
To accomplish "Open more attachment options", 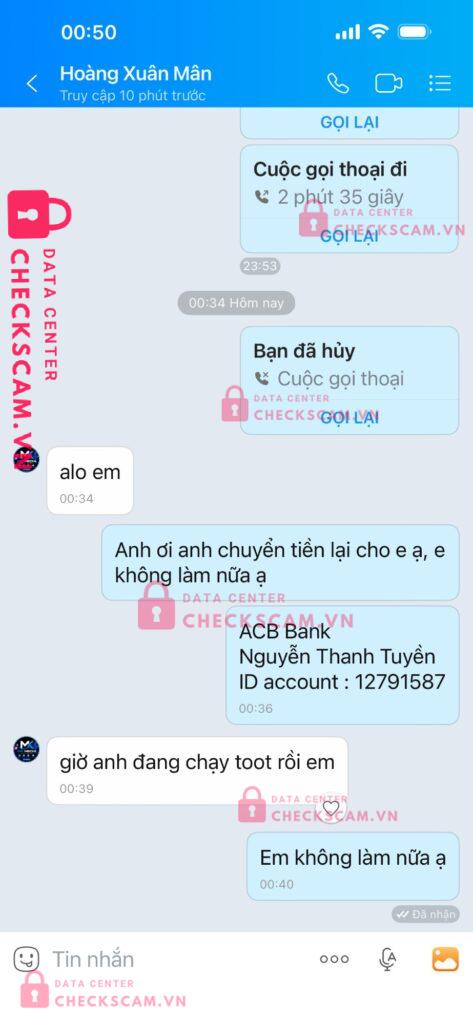I will tap(334, 959).
